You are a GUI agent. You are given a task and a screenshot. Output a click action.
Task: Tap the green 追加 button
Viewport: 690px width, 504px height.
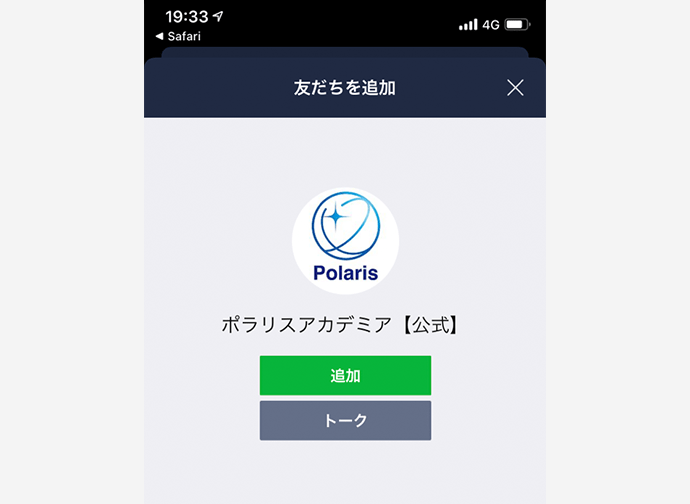345,376
